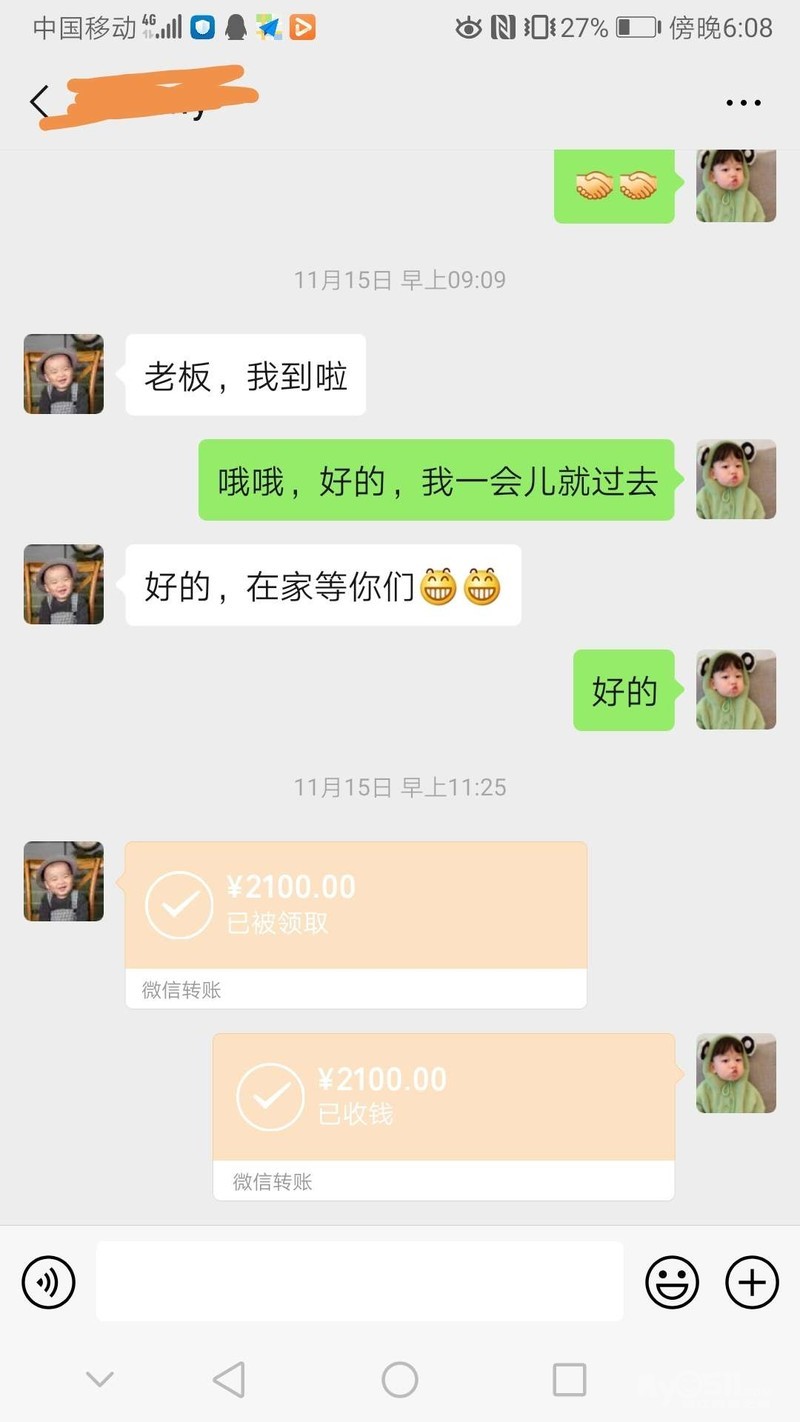
Task: View the contact's avatar beside 老板,我到啦
Action: 64,374
